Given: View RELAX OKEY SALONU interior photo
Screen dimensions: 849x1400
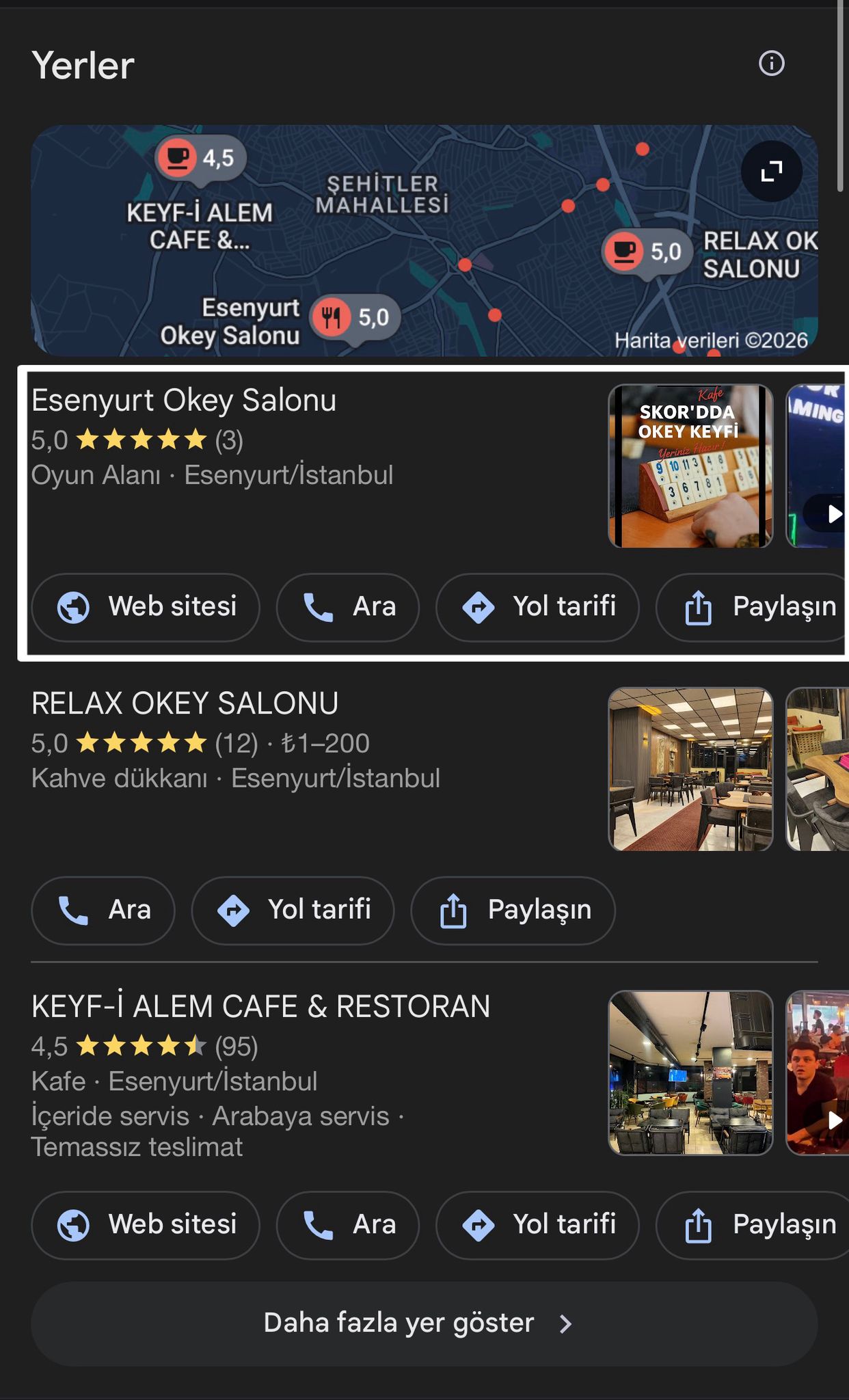Looking at the screenshot, I should click(690, 769).
